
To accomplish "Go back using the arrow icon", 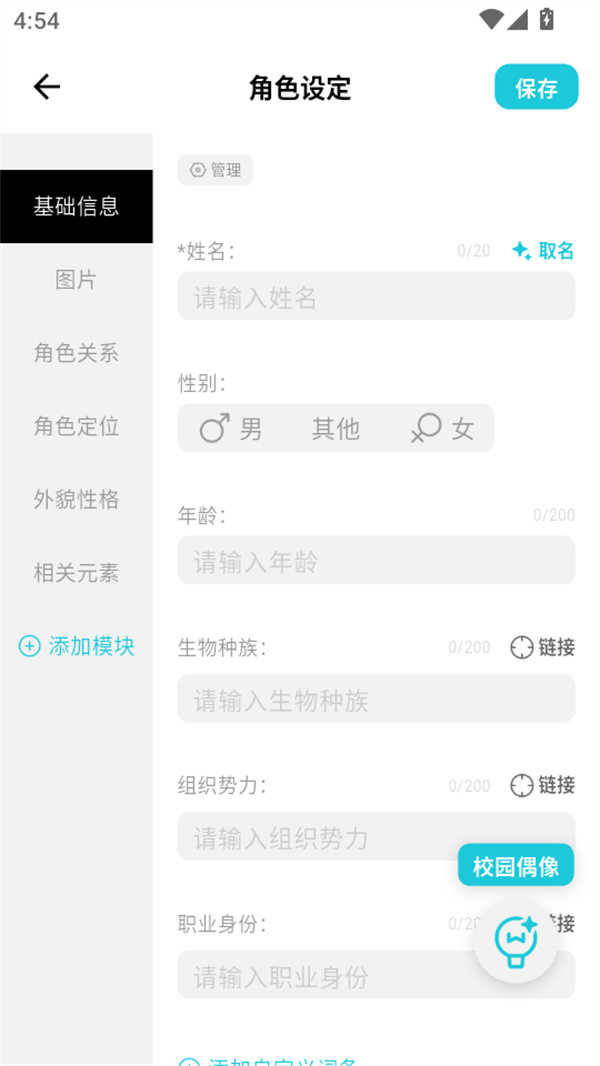I will pyautogui.click(x=47, y=88).
